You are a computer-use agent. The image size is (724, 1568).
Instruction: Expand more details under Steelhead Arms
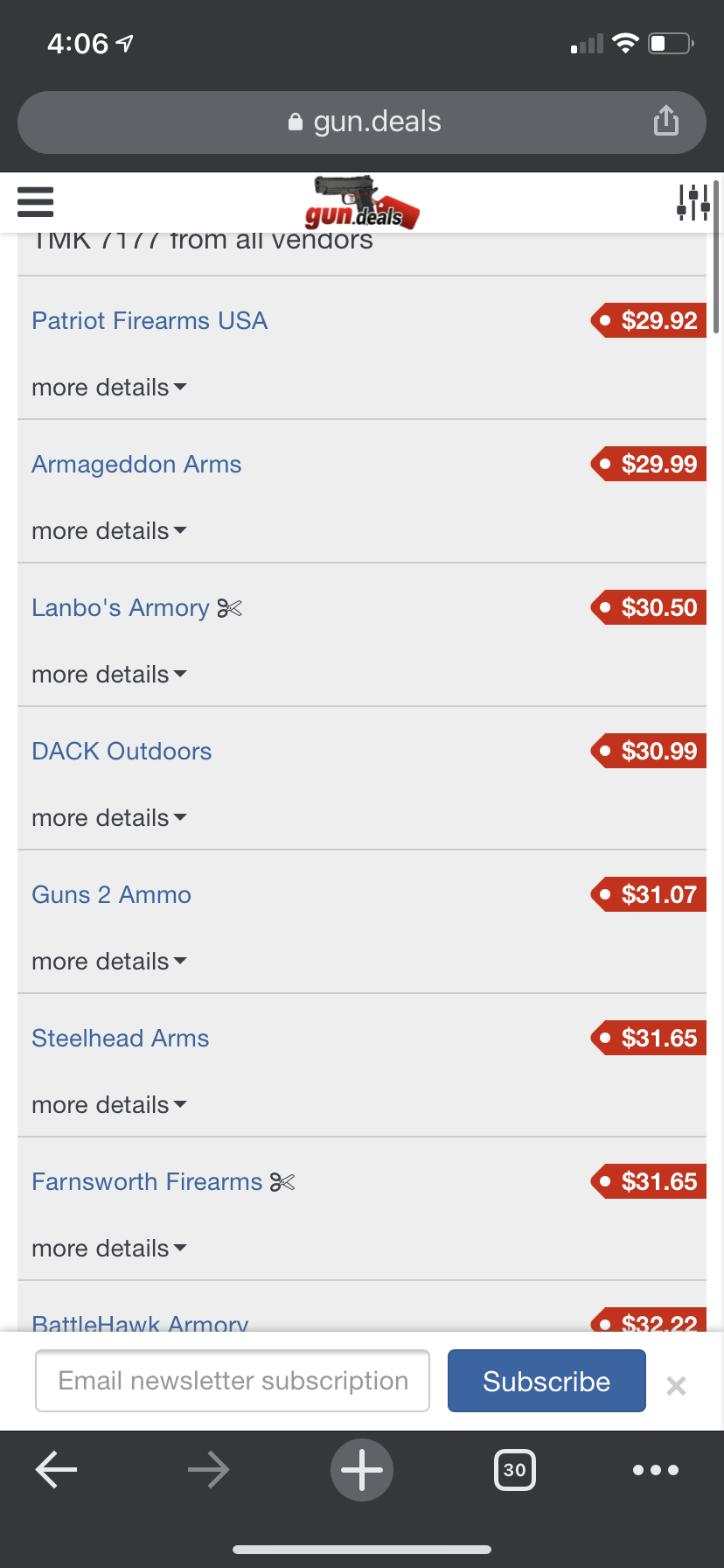(x=109, y=1104)
